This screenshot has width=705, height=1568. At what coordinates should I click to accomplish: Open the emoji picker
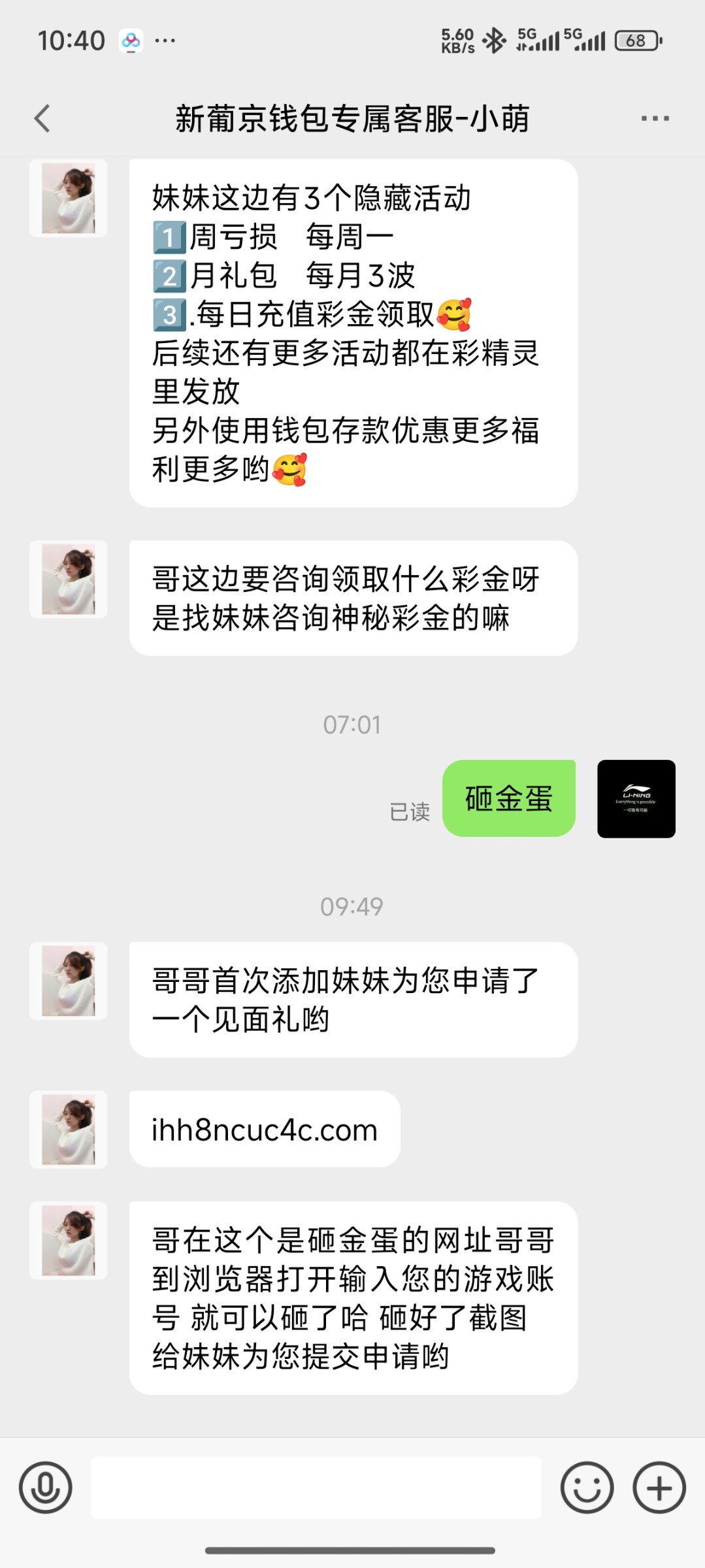tap(587, 1488)
